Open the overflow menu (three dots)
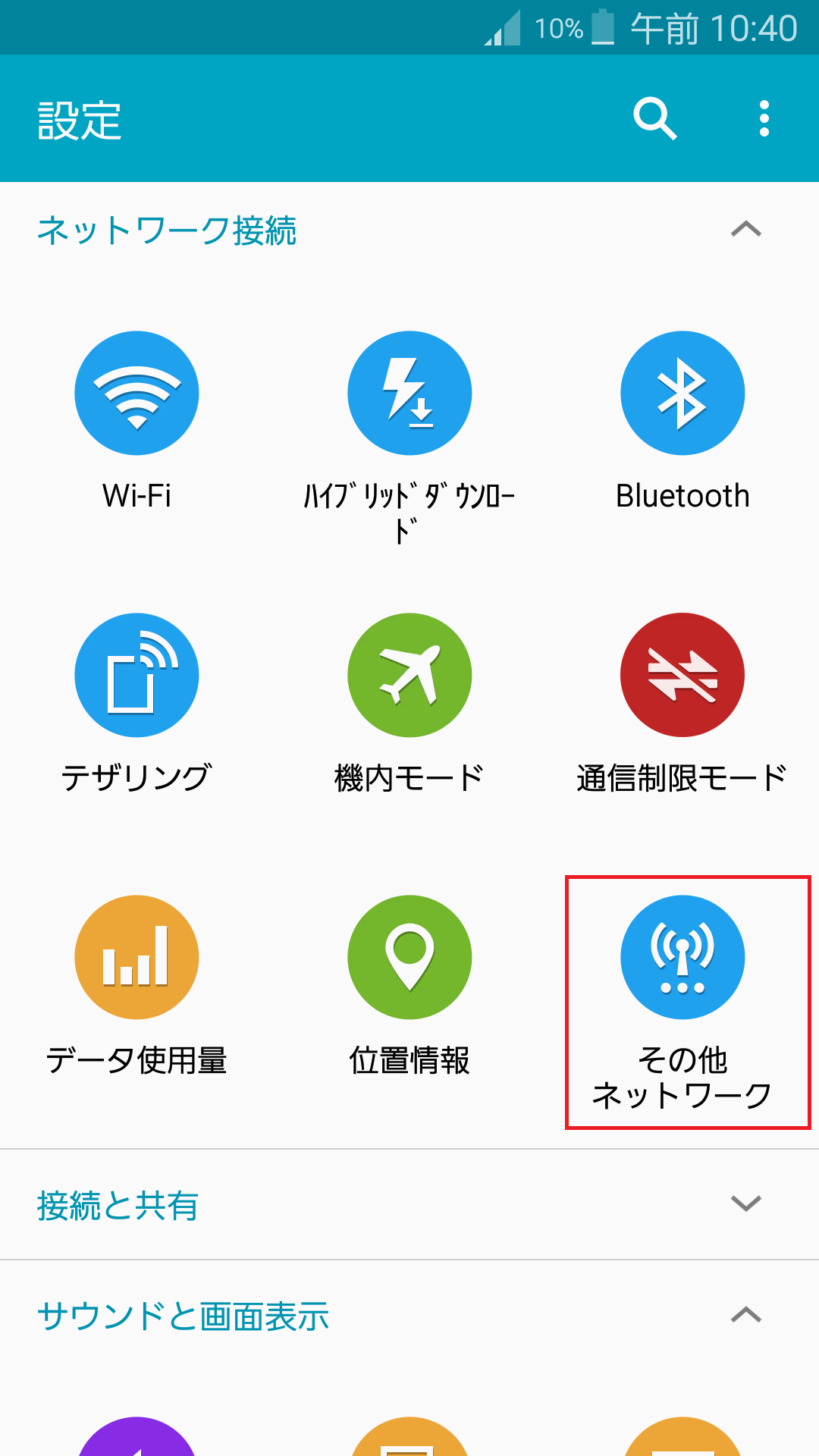Viewport: 819px width, 1456px height. pyautogui.click(x=763, y=119)
